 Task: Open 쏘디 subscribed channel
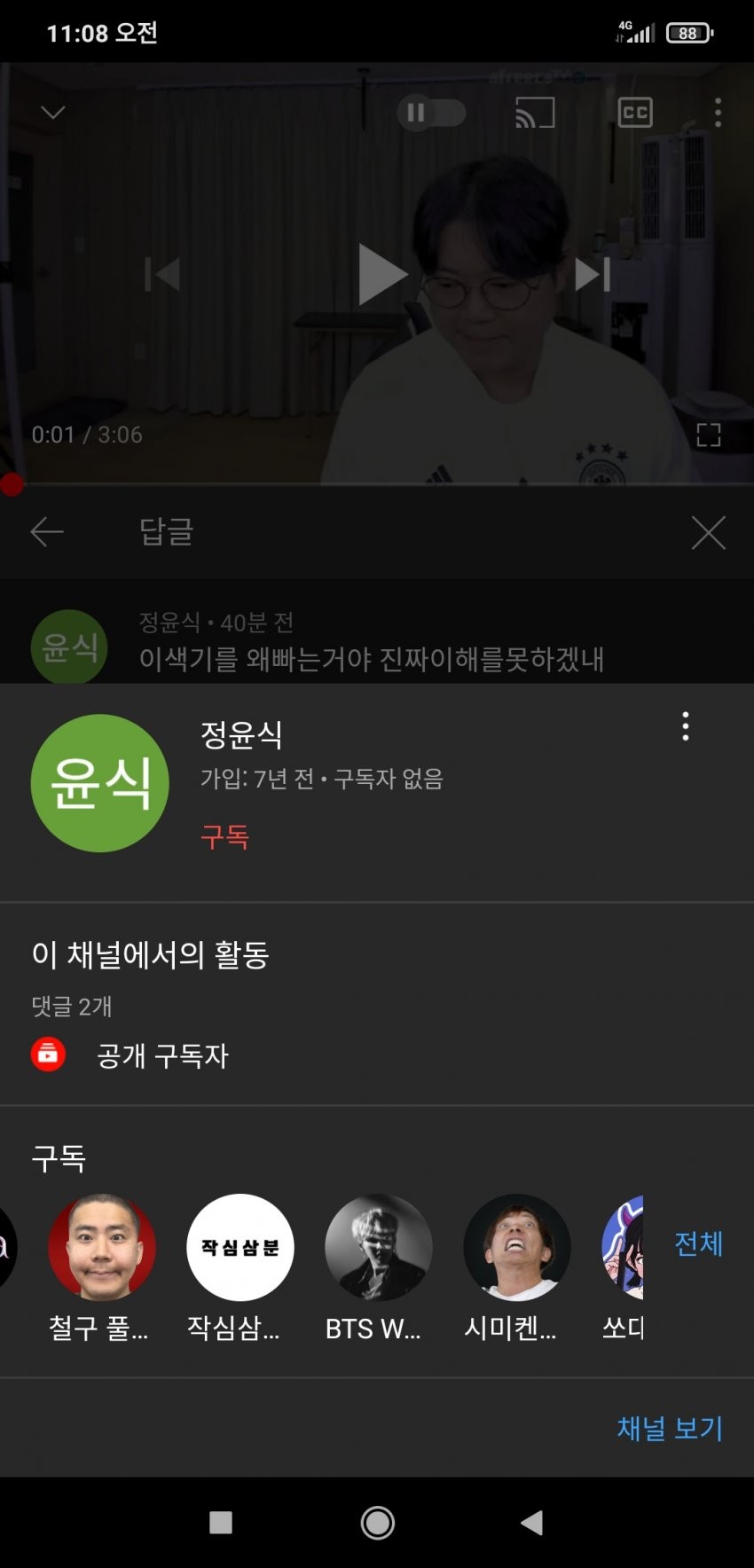pyautogui.click(x=624, y=1248)
